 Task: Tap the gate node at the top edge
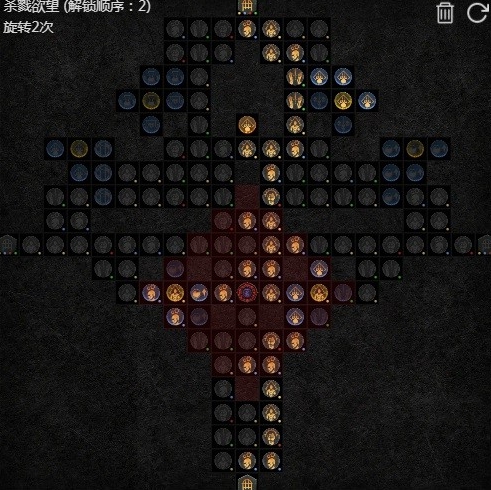(247, 7)
